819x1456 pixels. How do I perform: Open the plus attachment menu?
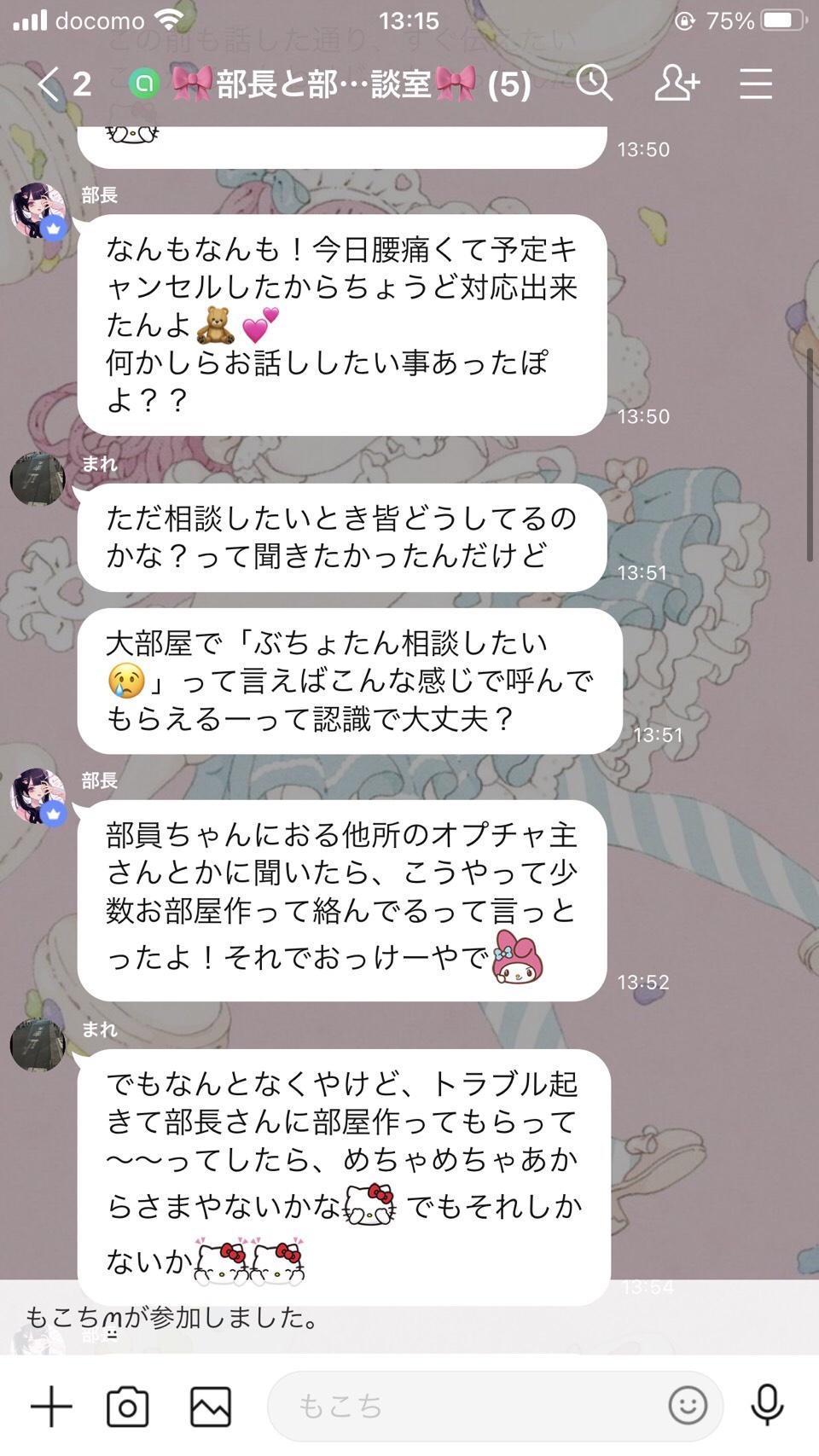click(x=51, y=1407)
